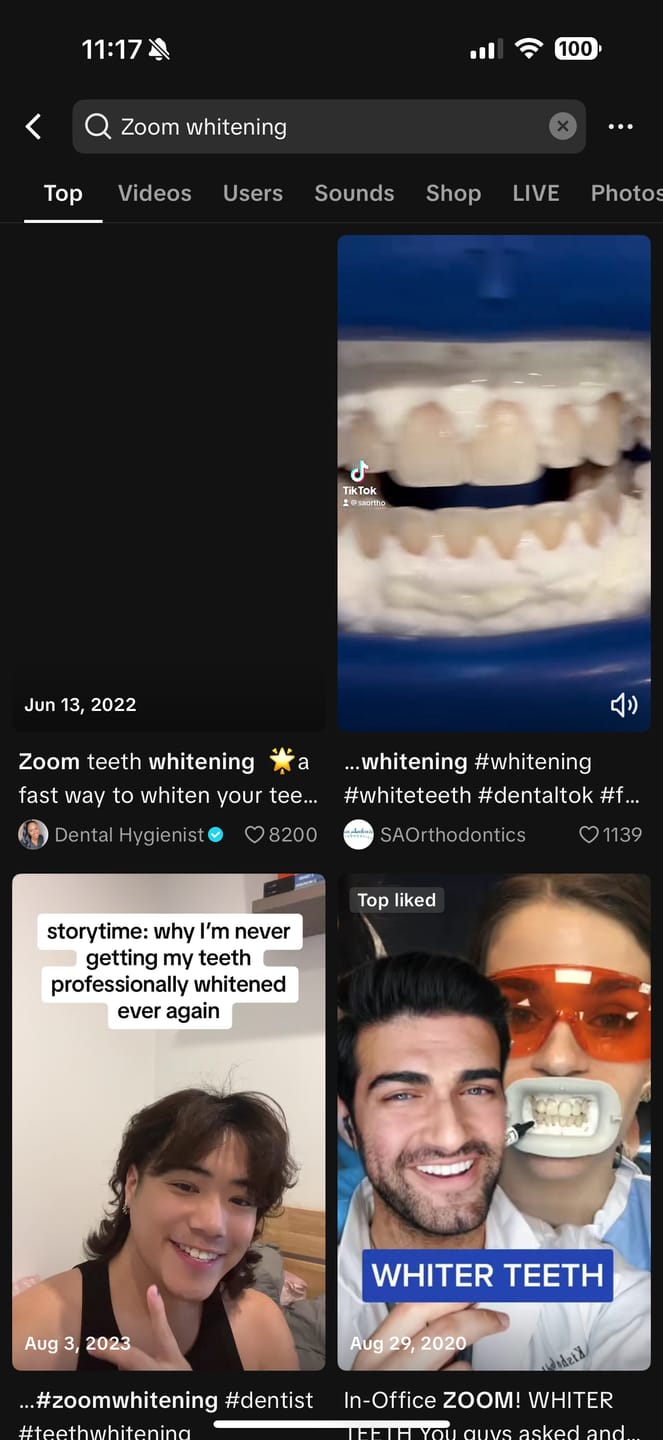Switch to the Videos tab
663x1440 pixels.
155,193
